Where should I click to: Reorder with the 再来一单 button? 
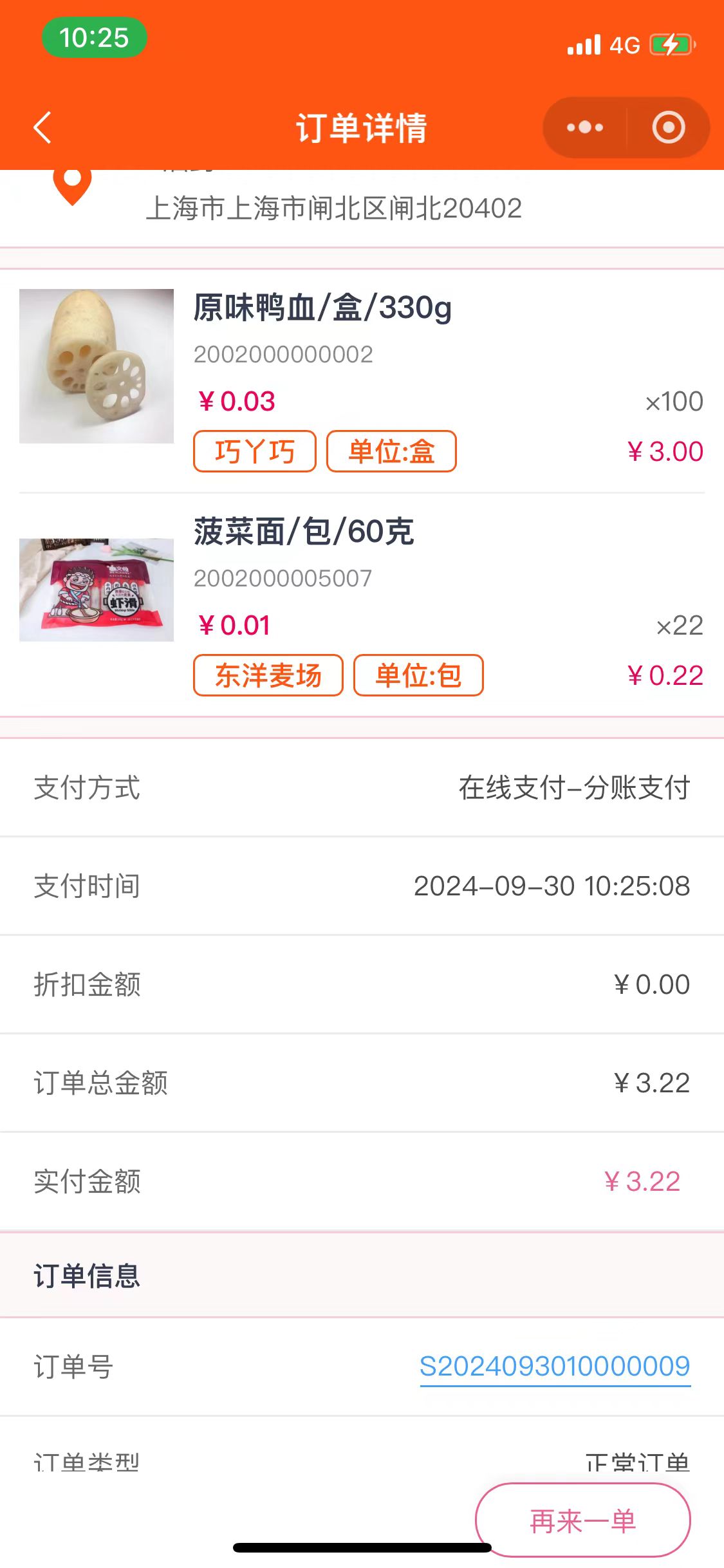coord(582,1520)
